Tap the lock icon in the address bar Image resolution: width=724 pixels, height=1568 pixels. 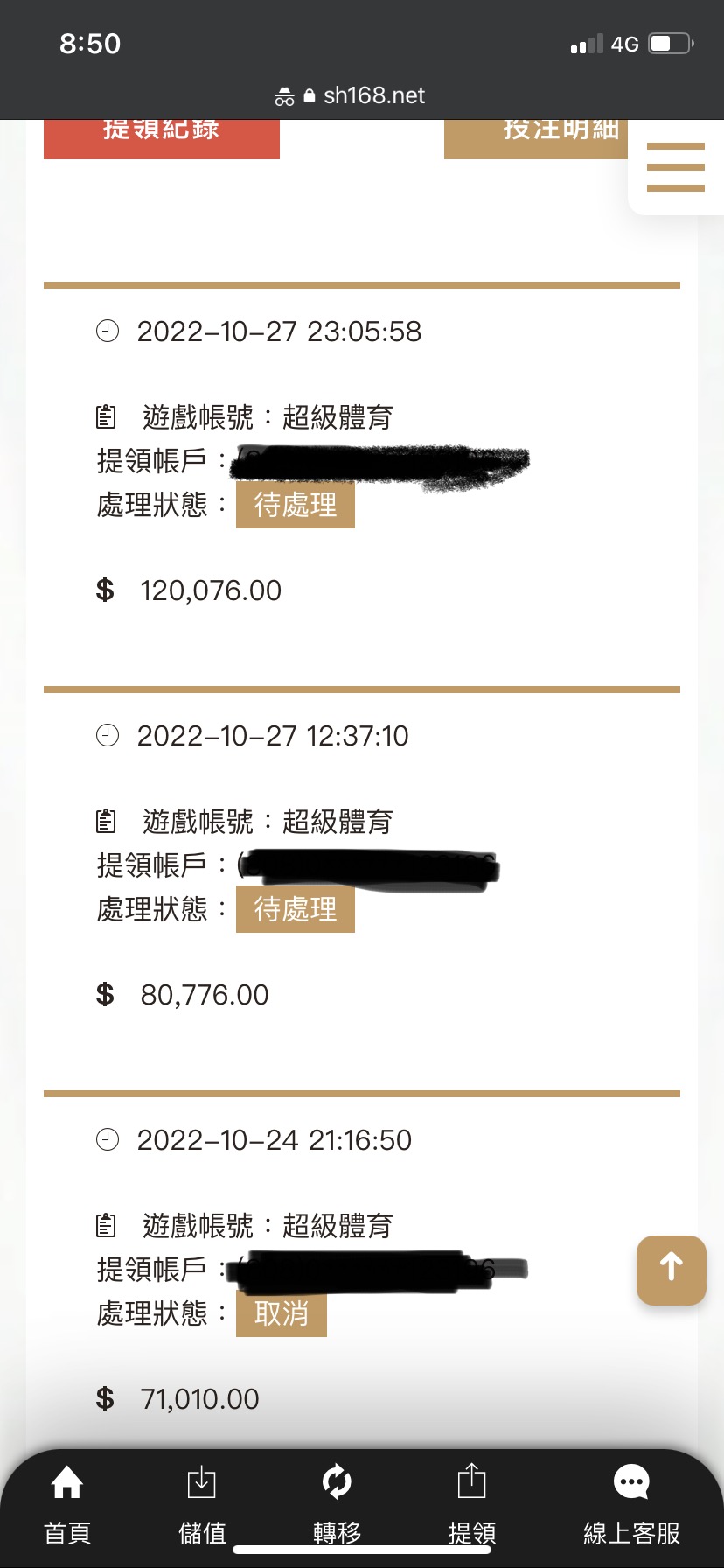click(310, 96)
